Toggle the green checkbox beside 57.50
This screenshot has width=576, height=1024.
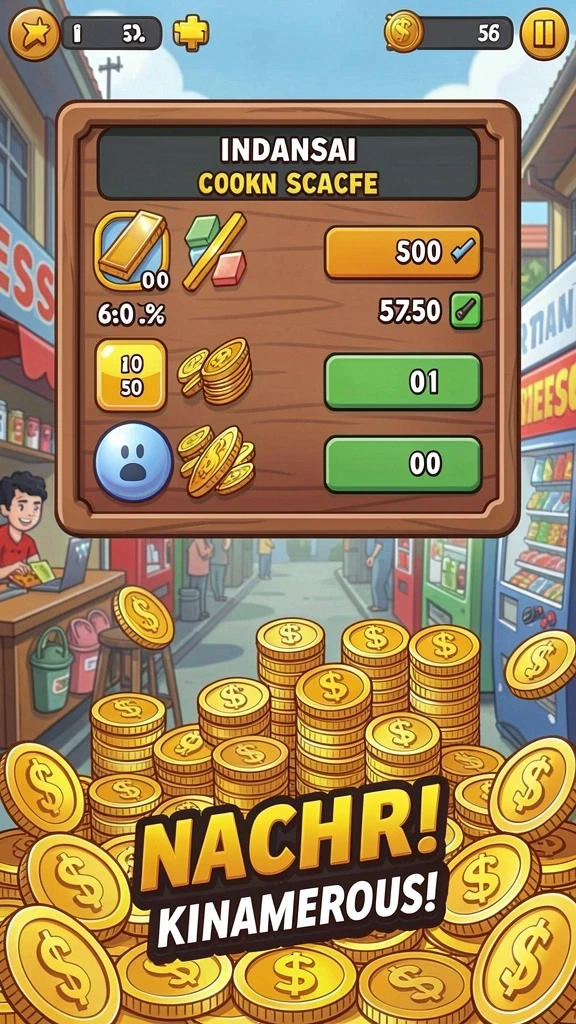[x=466, y=310]
